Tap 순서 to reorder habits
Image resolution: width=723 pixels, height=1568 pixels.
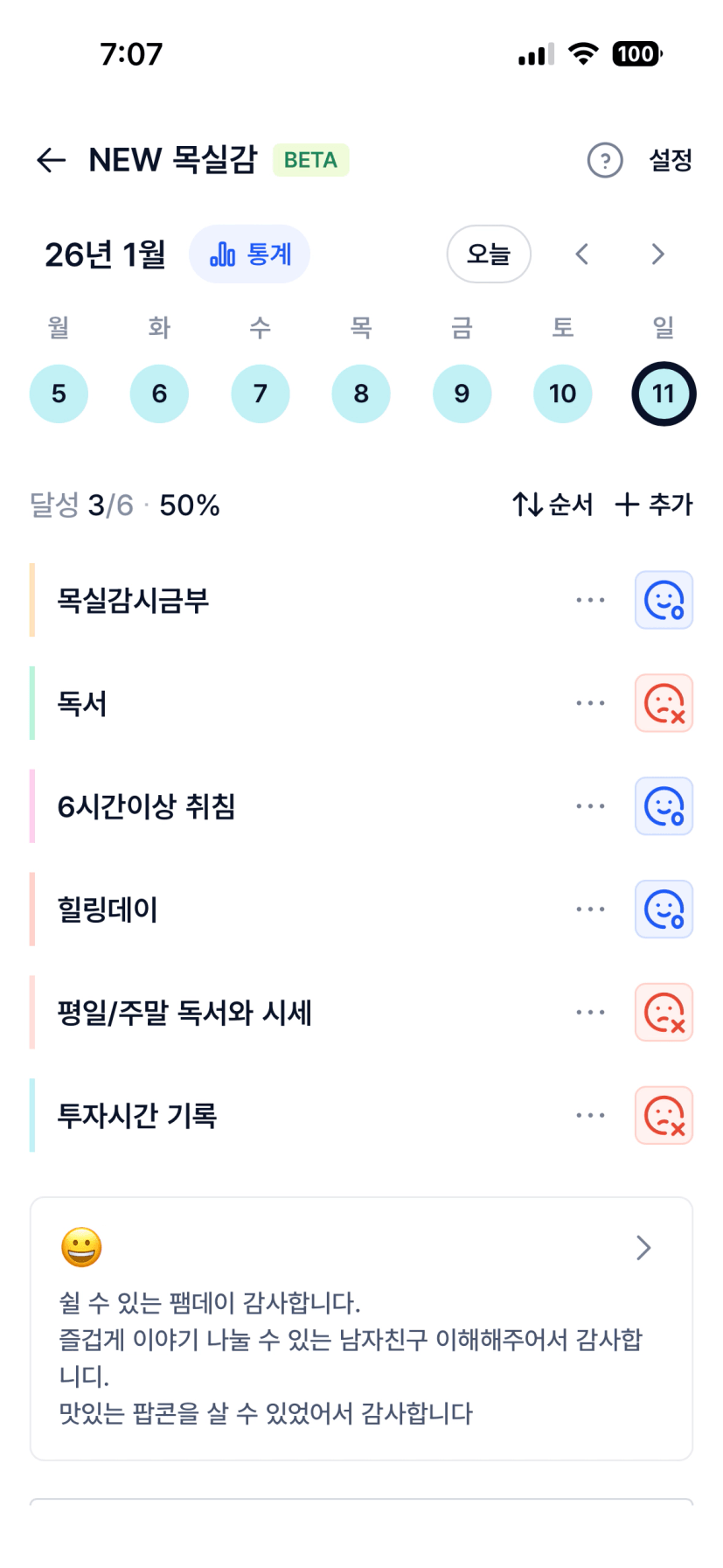[553, 505]
